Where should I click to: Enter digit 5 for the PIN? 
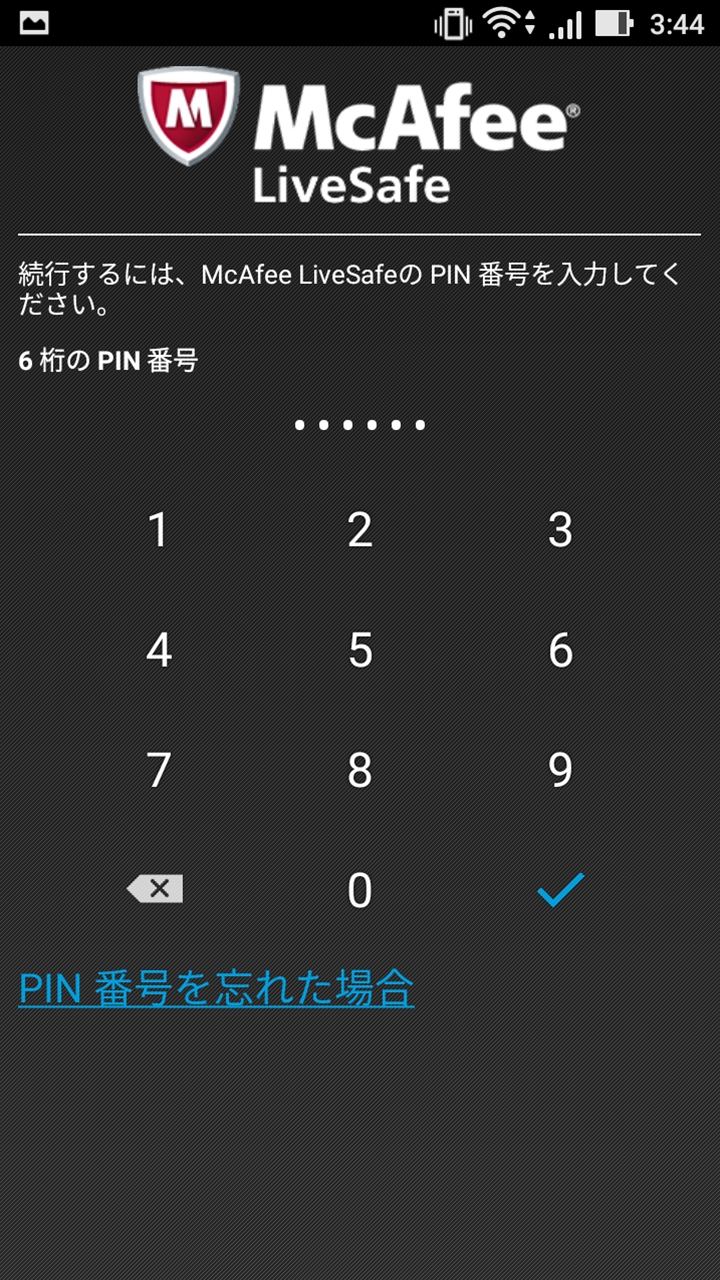tap(360, 650)
